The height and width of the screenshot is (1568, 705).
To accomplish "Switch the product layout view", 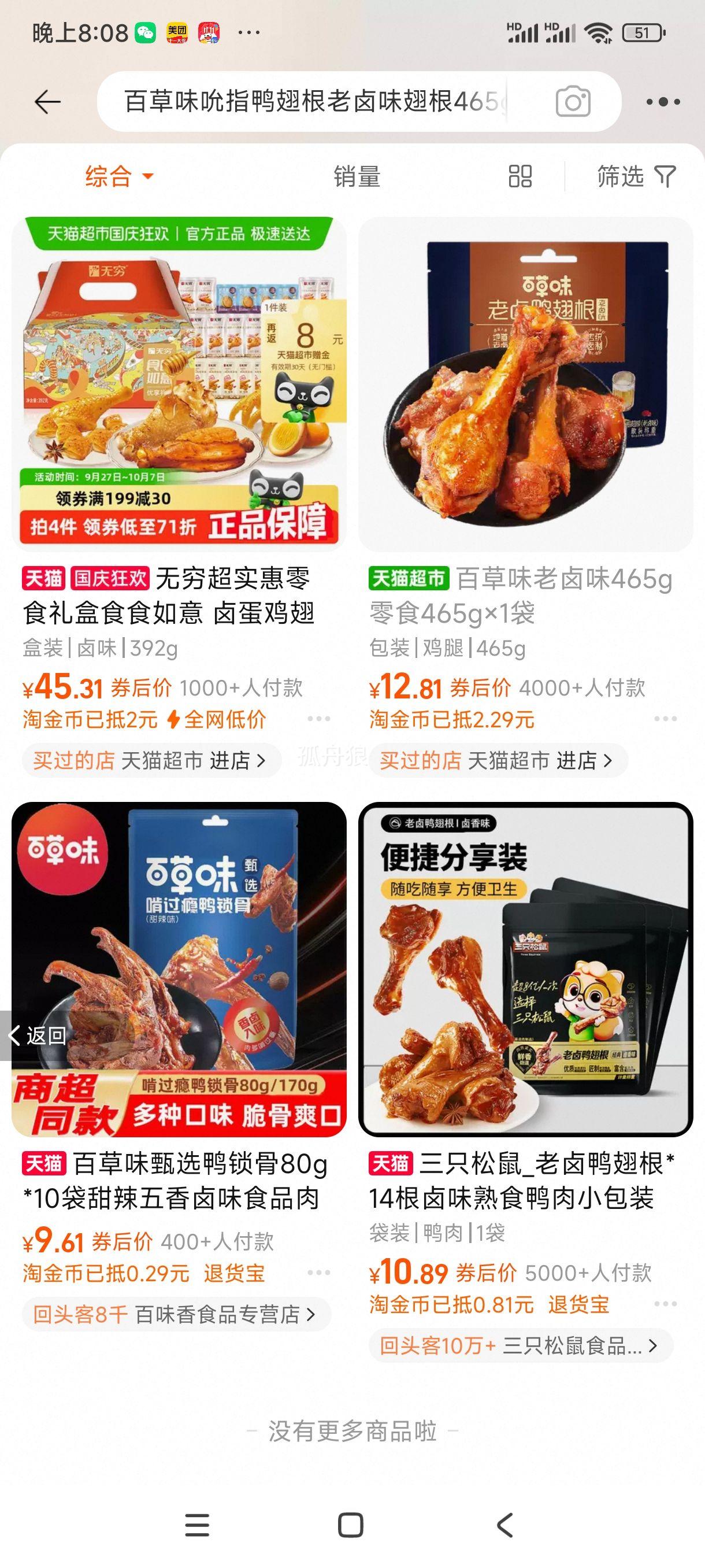I will click(520, 176).
